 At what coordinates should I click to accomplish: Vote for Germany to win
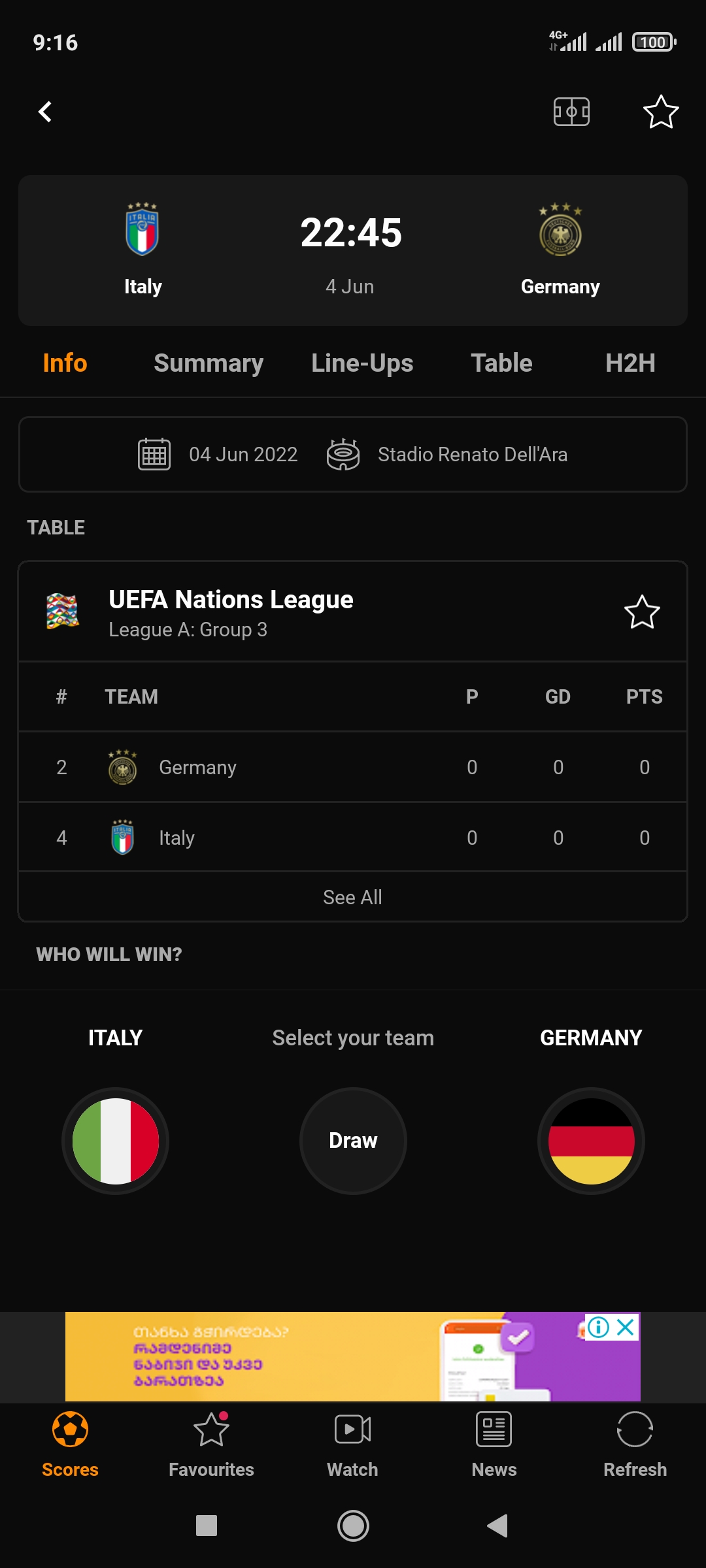click(591, 1141)
